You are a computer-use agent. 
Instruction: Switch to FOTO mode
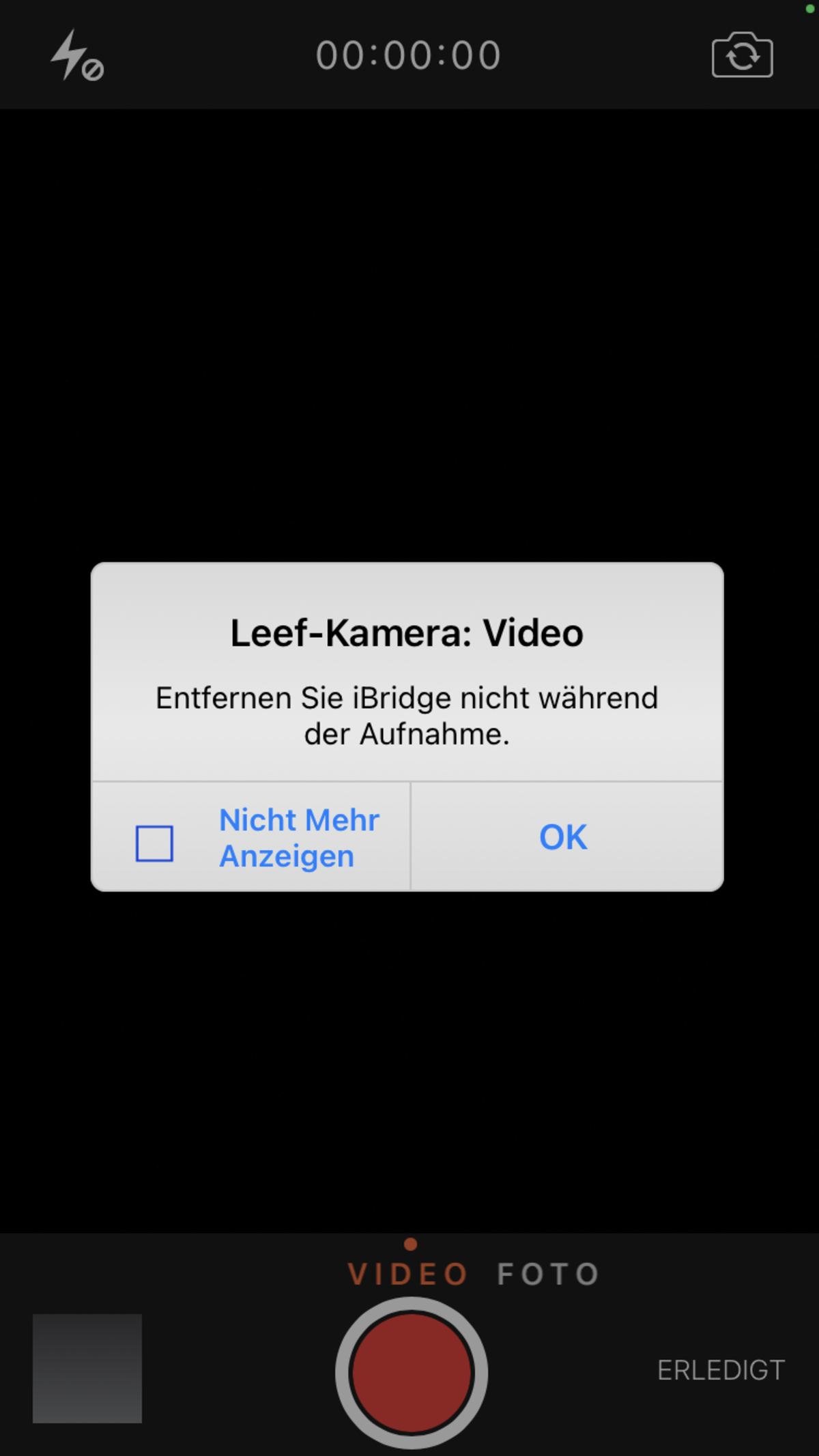point(548,1274)
